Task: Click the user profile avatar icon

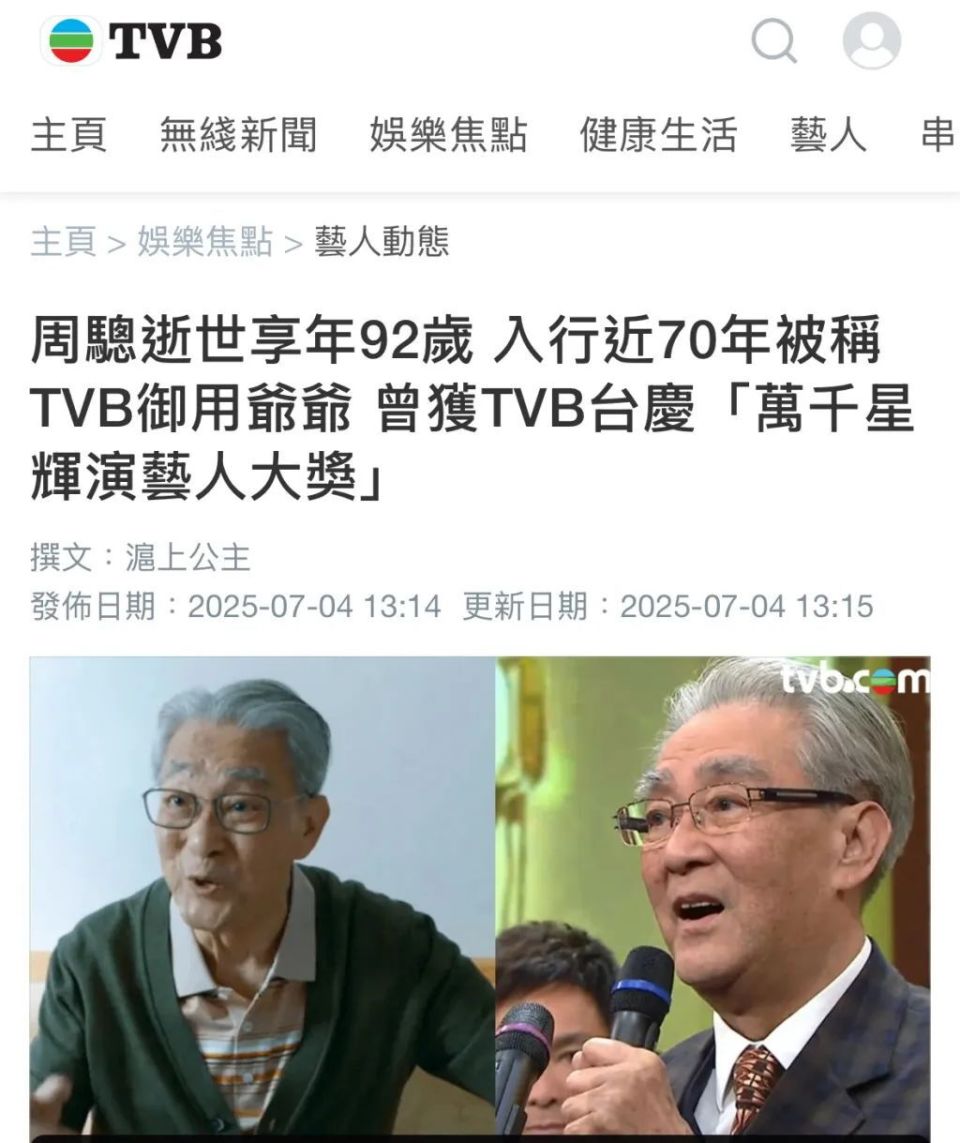Action: click(x=872, y=40)
